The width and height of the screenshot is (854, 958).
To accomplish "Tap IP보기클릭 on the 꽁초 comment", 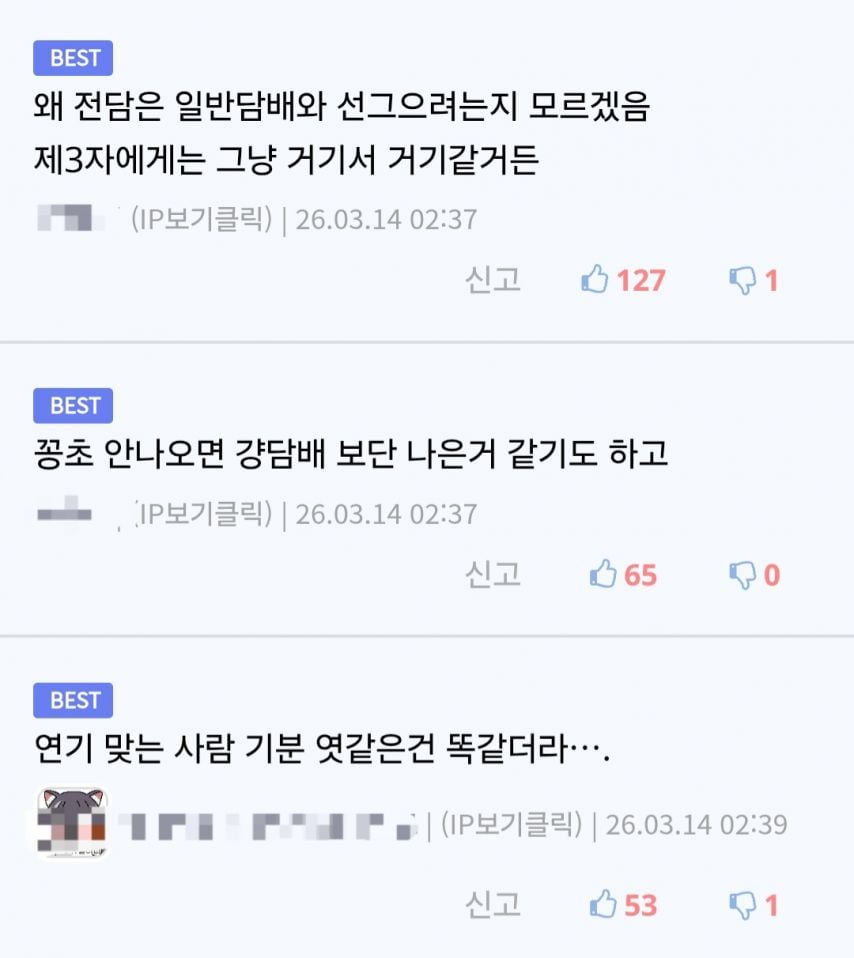I will [205, 513].
